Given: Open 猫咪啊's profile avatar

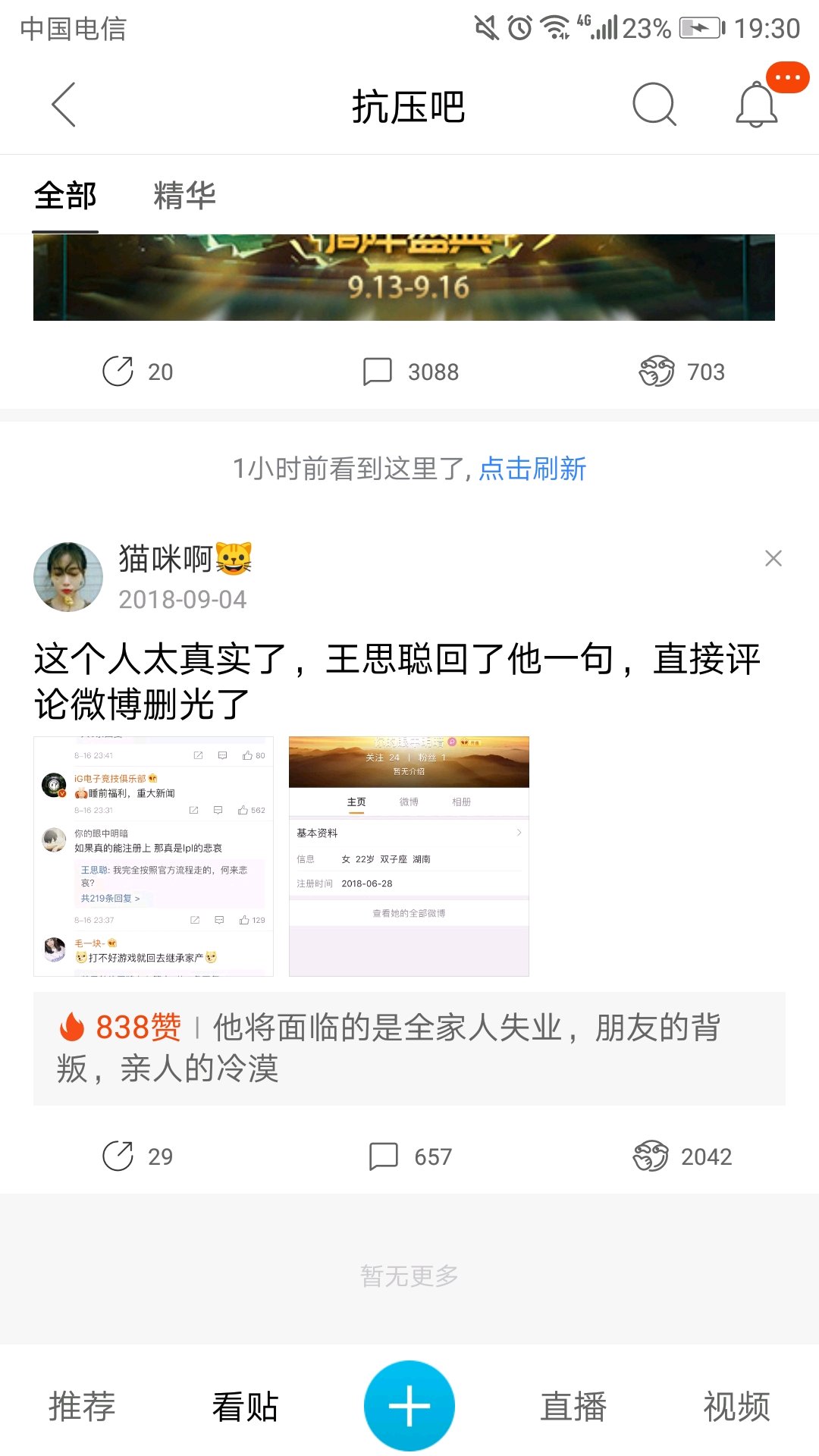Looking at the screenshot, I should click(68, 576).
